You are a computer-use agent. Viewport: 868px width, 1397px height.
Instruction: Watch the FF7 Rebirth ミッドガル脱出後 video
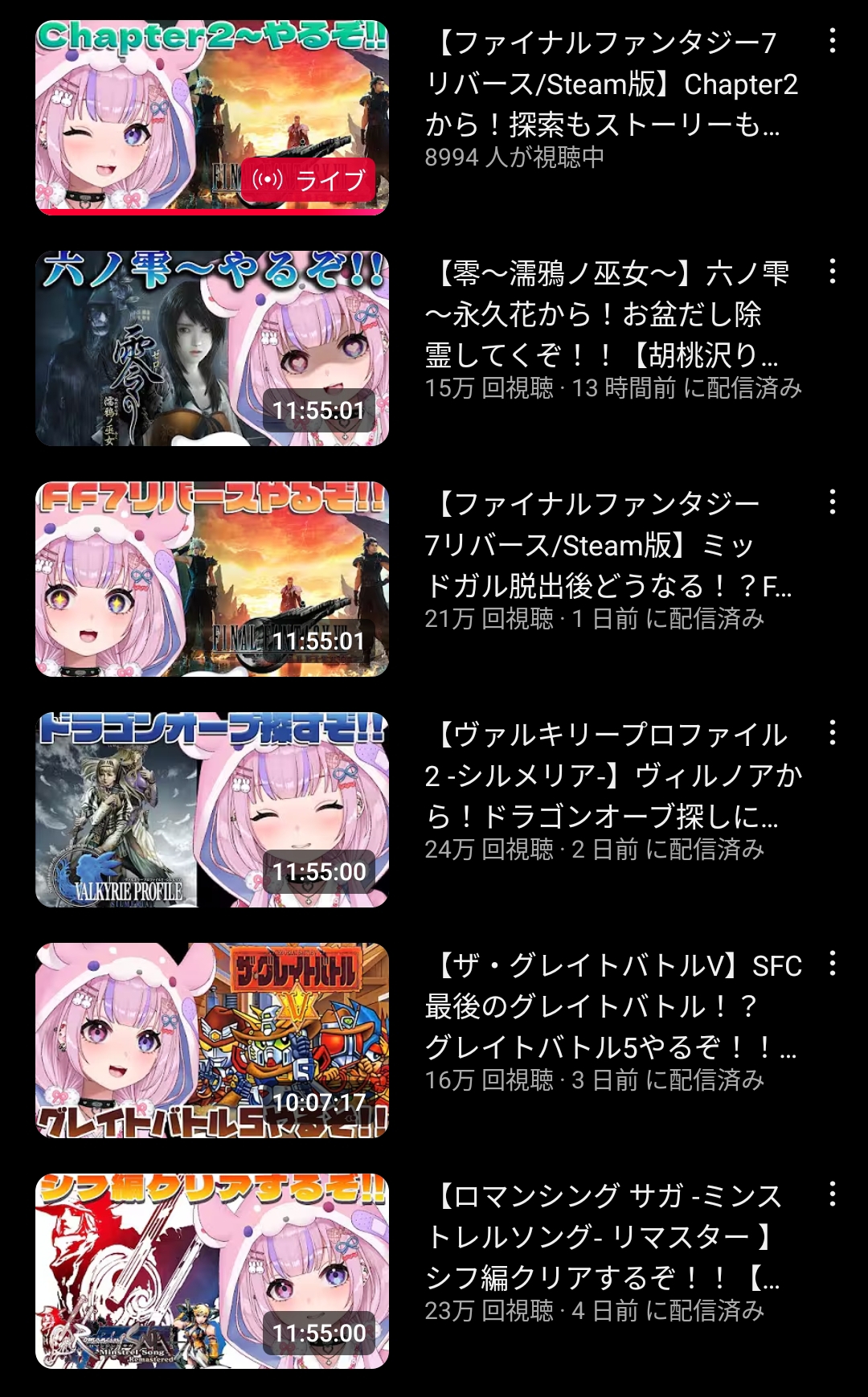point(212,579)
